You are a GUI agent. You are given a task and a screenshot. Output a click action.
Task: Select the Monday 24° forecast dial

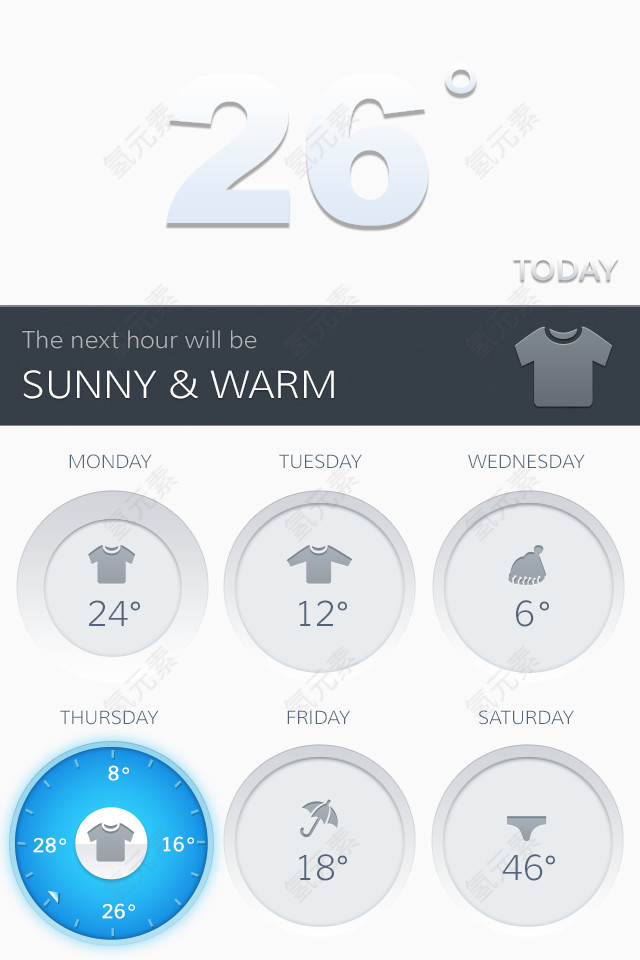pos(112,587)
